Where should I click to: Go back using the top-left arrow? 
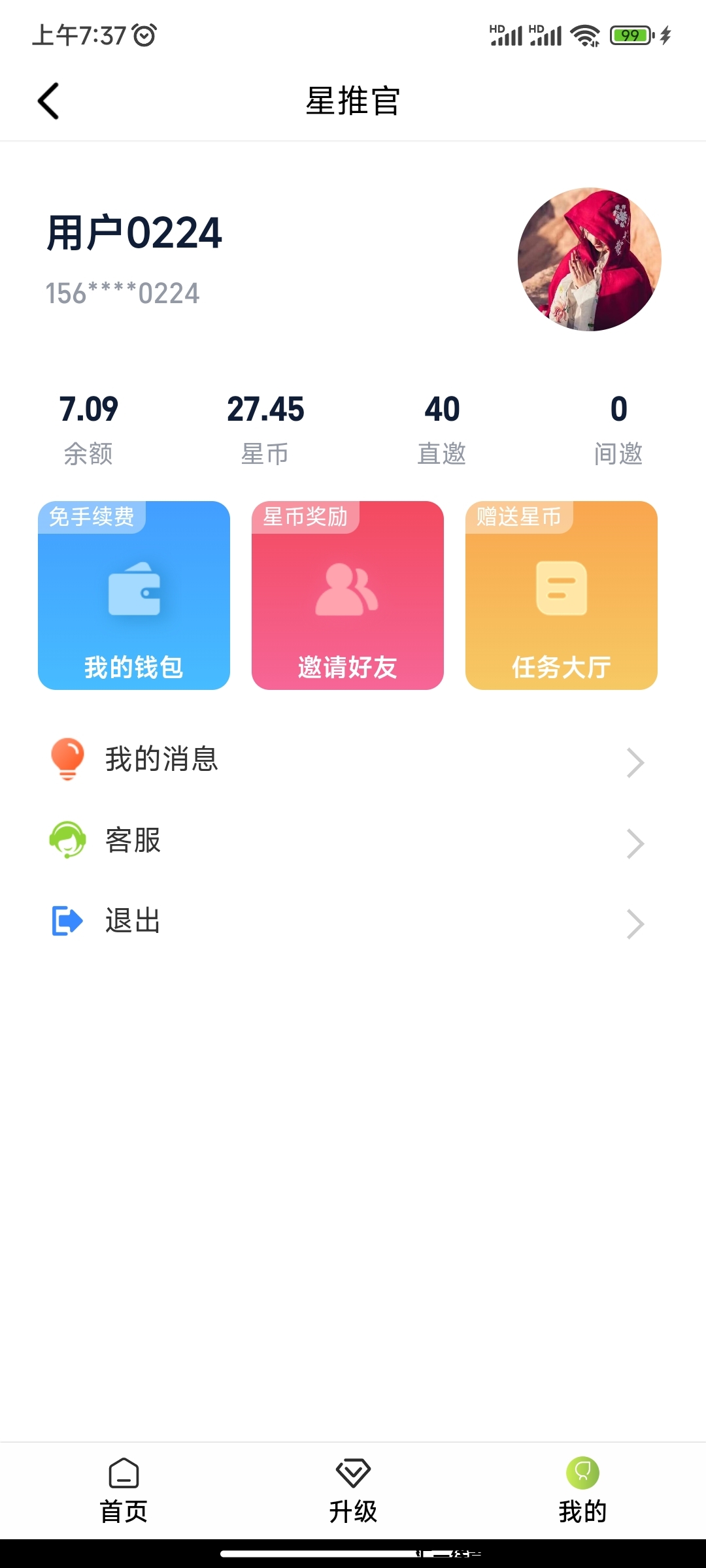coord(49,101)
